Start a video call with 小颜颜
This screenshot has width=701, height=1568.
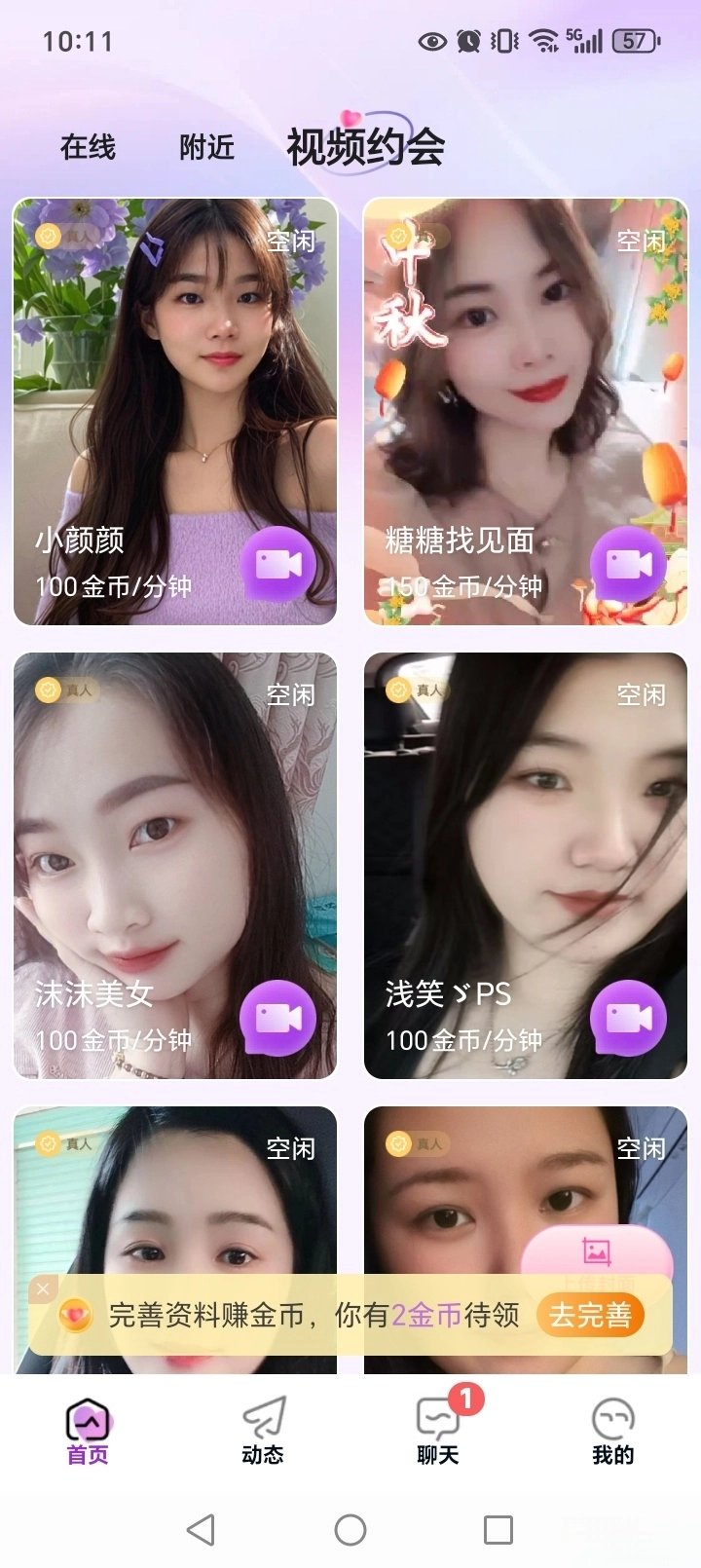coord(277,565)
